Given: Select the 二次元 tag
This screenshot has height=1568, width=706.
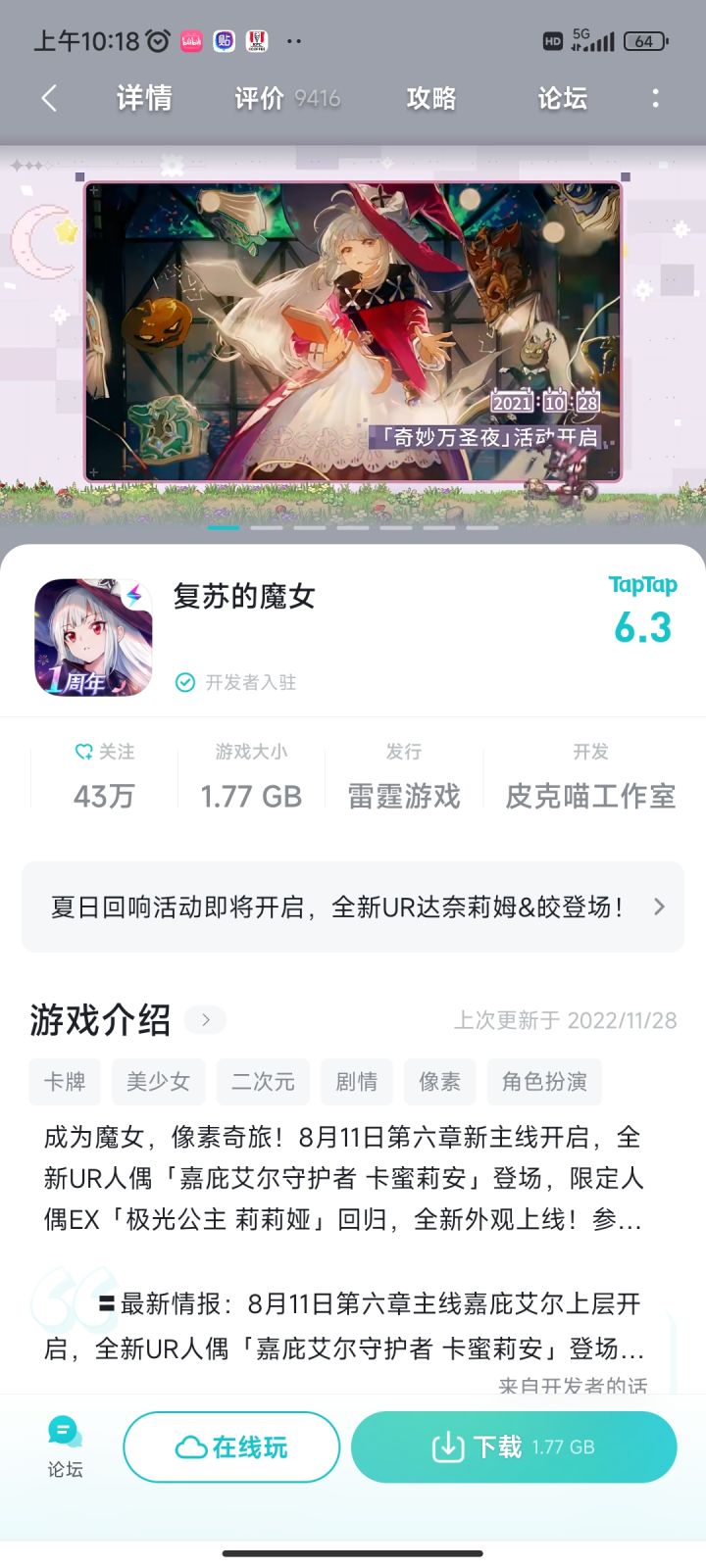Looking at the screenshot, I should click(262, 1082).
